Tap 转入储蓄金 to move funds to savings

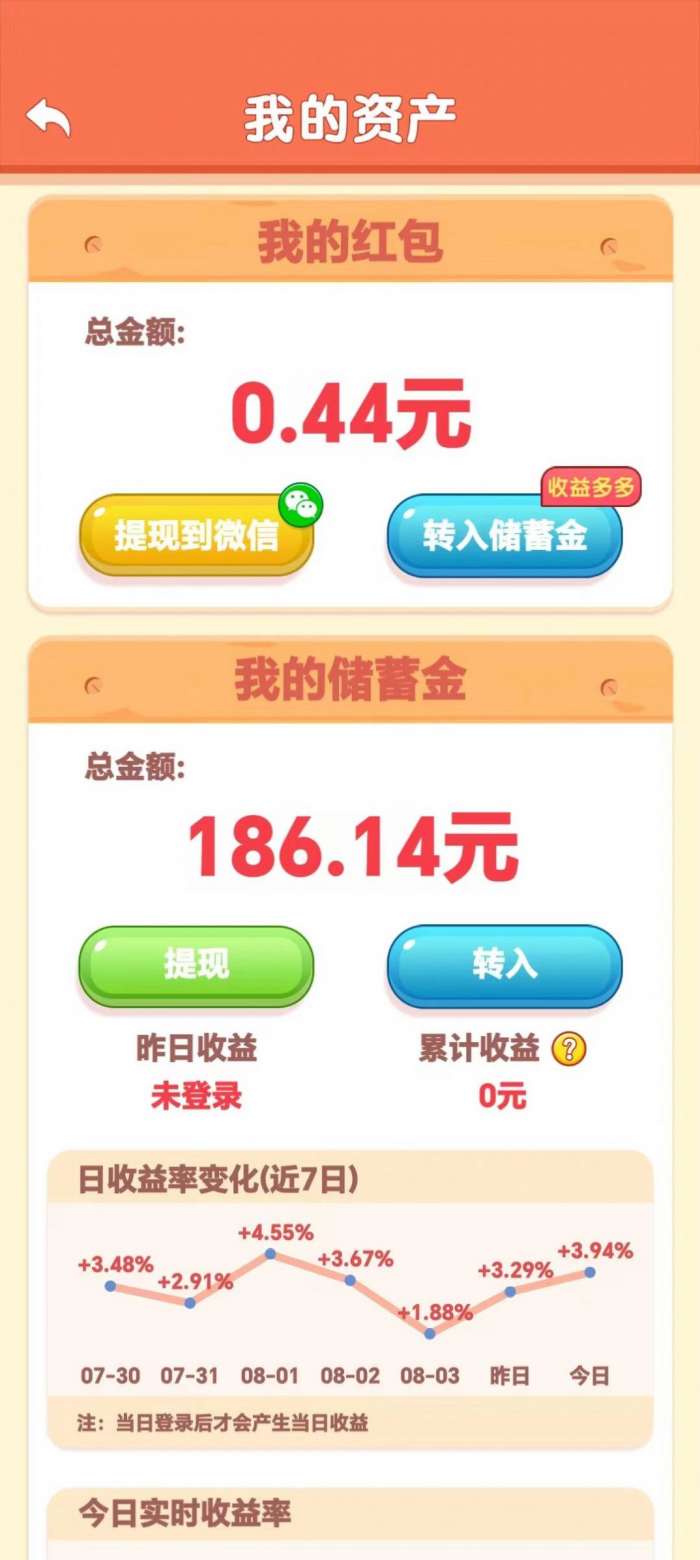point(504,536)
